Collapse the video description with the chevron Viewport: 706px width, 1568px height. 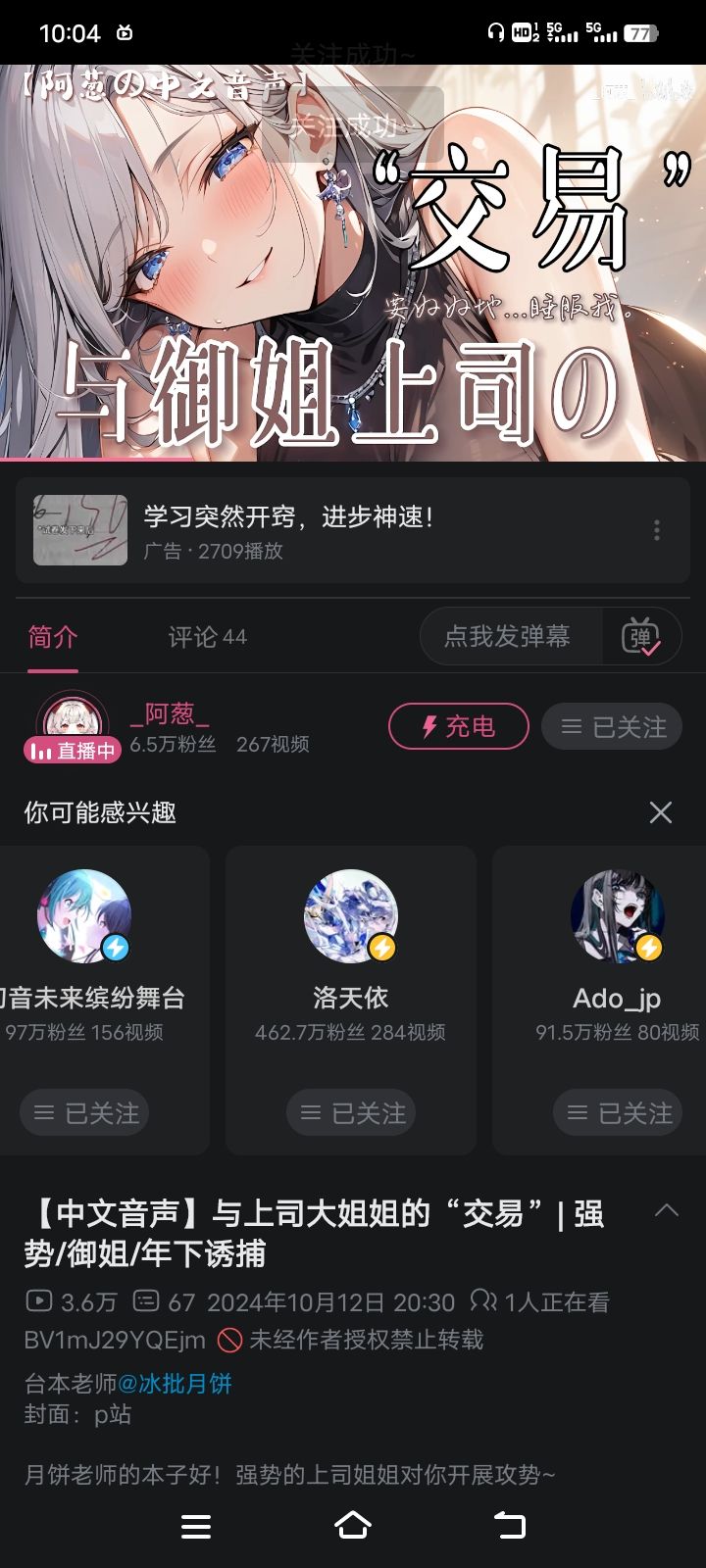666,1210
